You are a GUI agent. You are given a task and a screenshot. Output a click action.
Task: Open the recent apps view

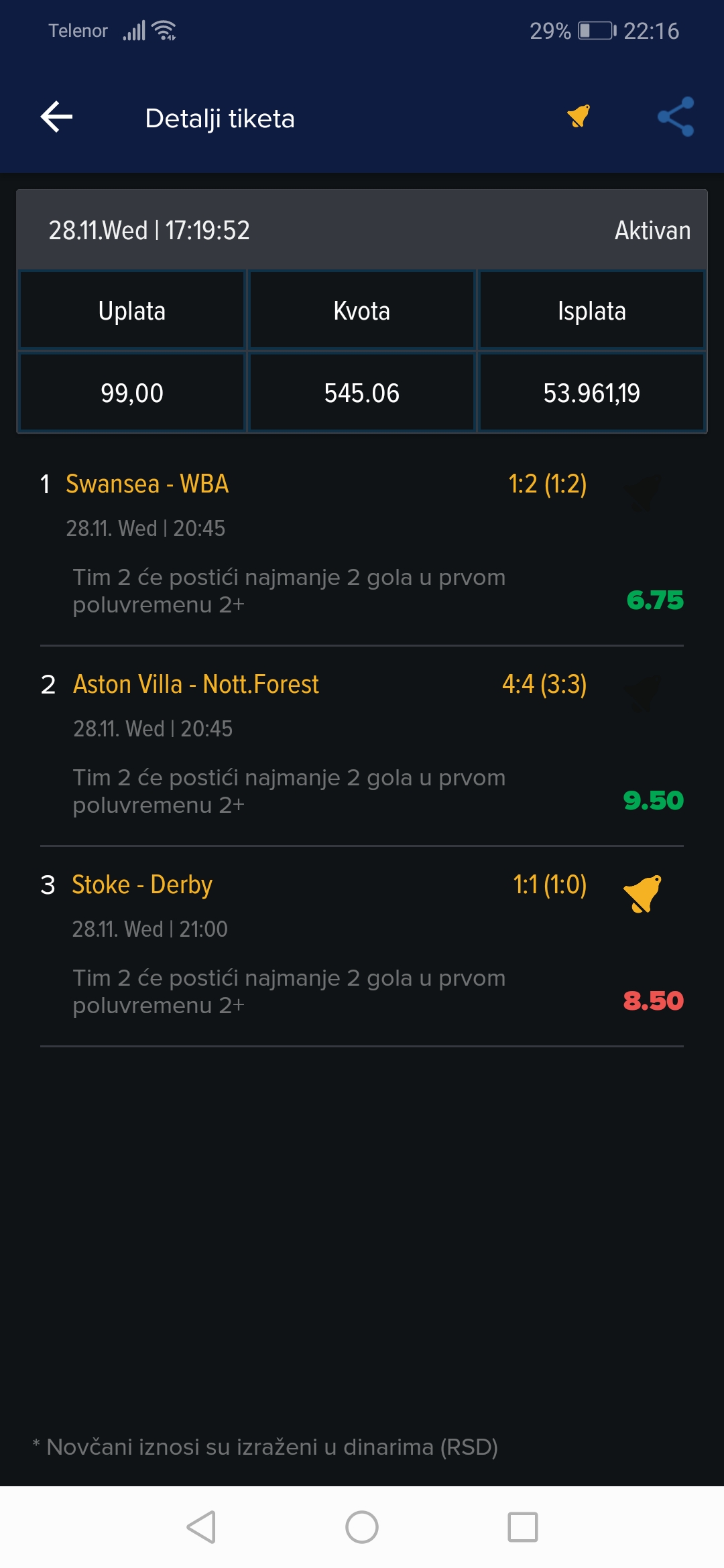[x=523, y=1527]
